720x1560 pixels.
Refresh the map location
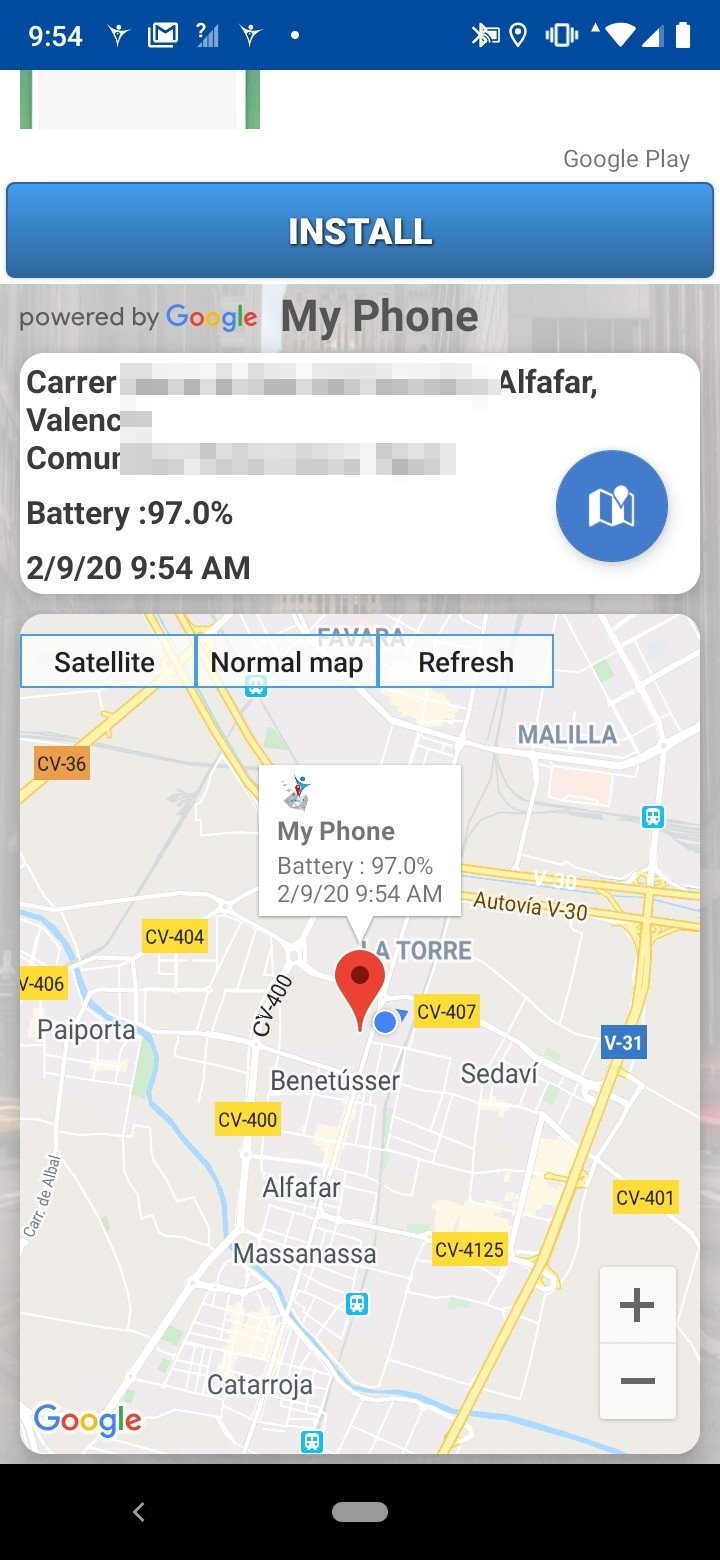click(x=466, y=661)
